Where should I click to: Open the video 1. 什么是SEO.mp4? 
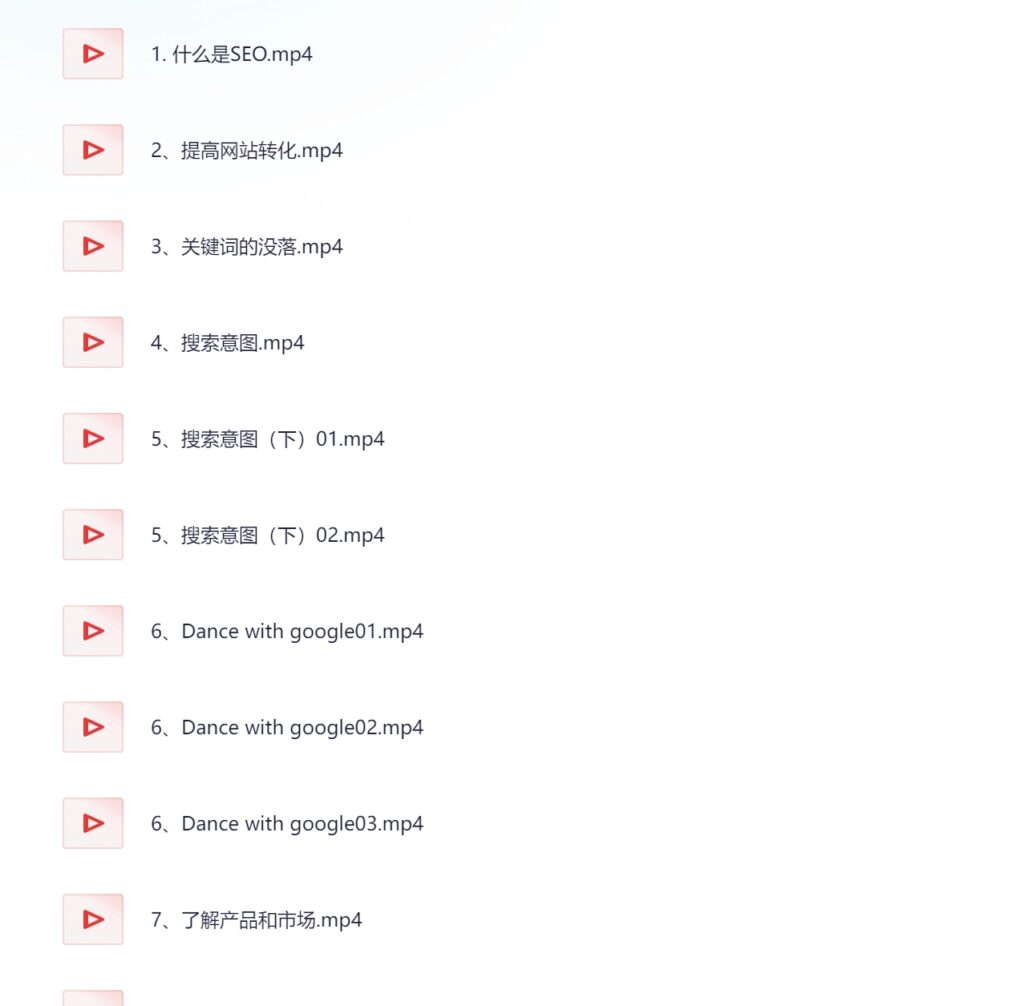point(231,54)
